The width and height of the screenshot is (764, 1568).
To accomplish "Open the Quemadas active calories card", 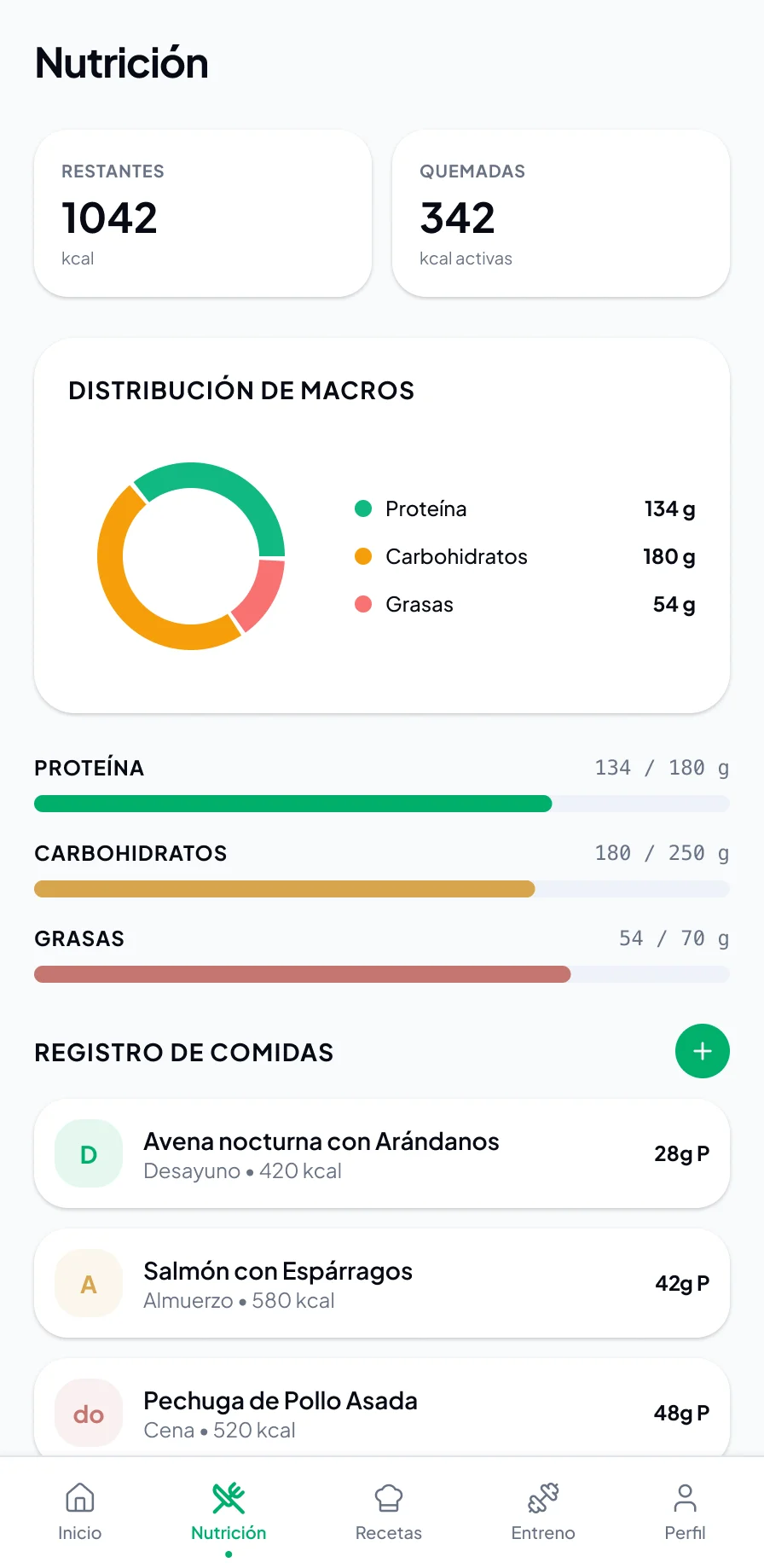I will pyautogui.click(x=561, y=213).
